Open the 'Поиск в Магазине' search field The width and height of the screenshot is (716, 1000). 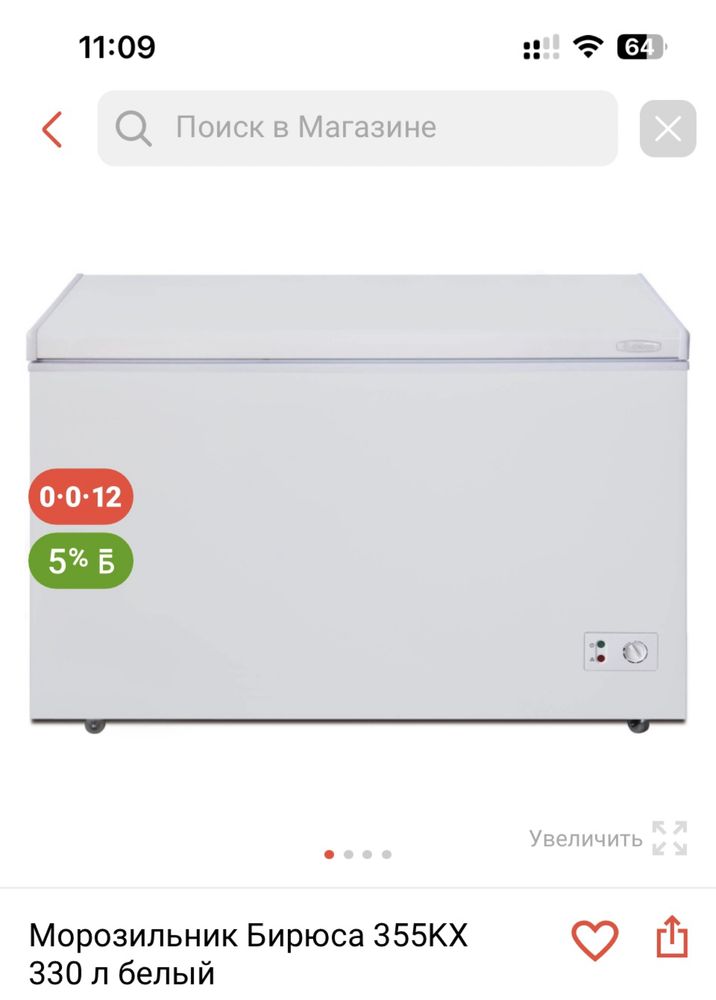tap(357, 128)
